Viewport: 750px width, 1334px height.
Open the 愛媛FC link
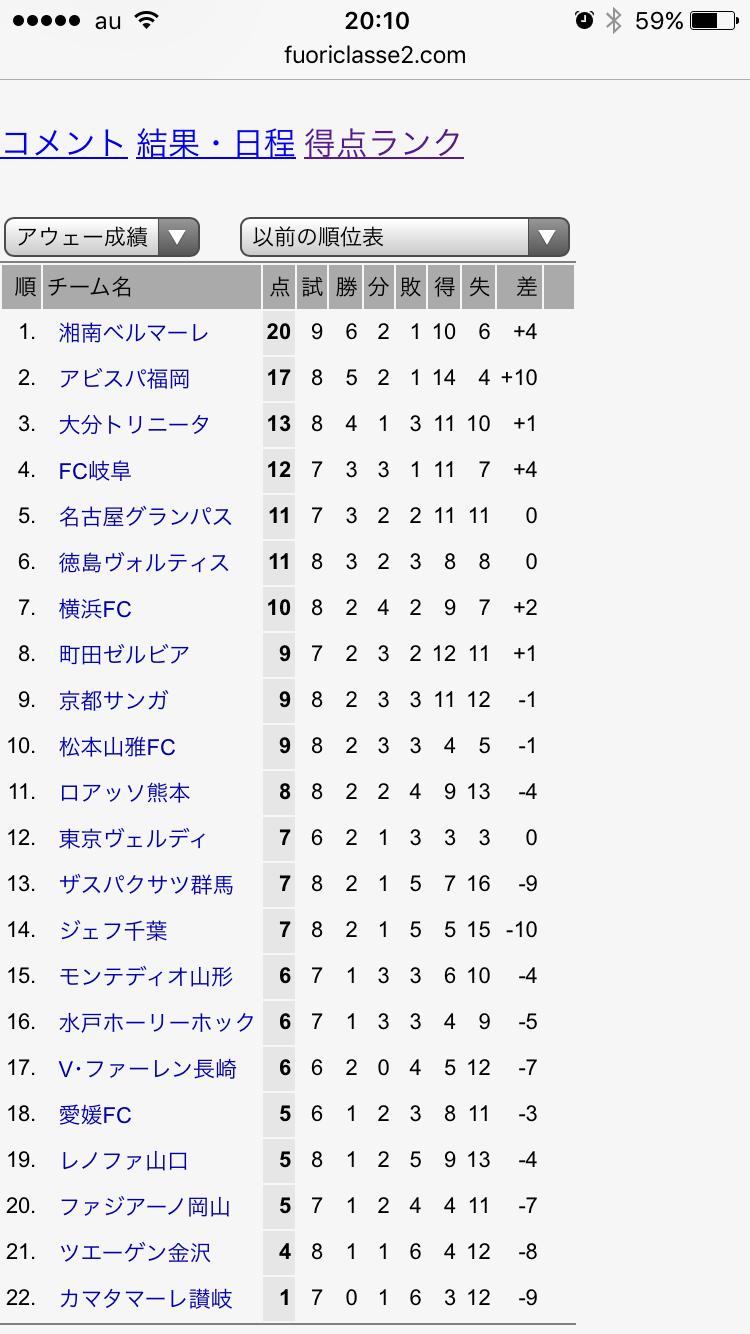point(95,1114)
